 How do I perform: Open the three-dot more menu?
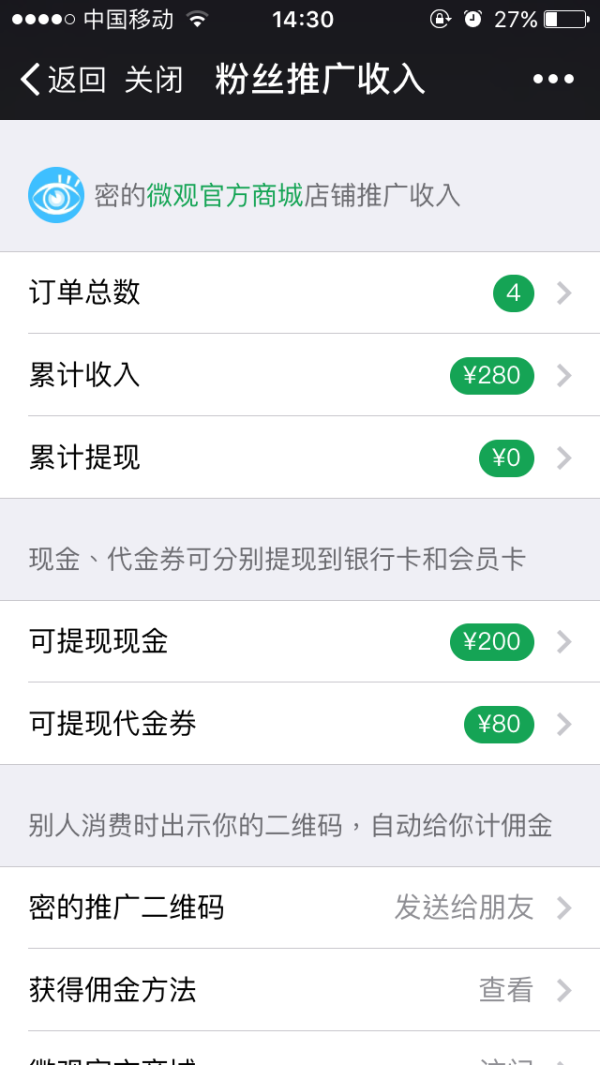(553, 79)
